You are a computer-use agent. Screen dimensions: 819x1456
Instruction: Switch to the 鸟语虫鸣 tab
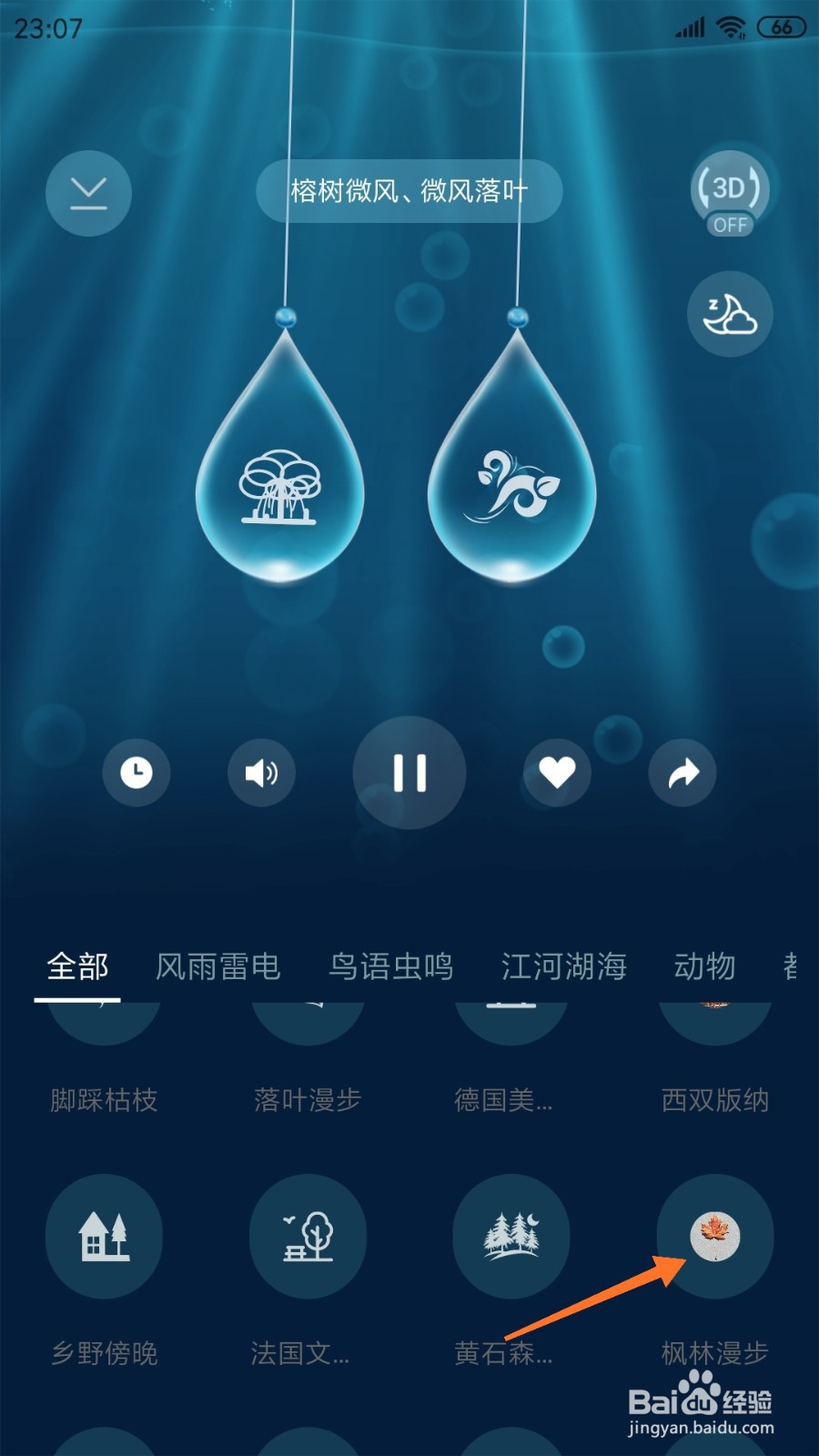(390, 966)
